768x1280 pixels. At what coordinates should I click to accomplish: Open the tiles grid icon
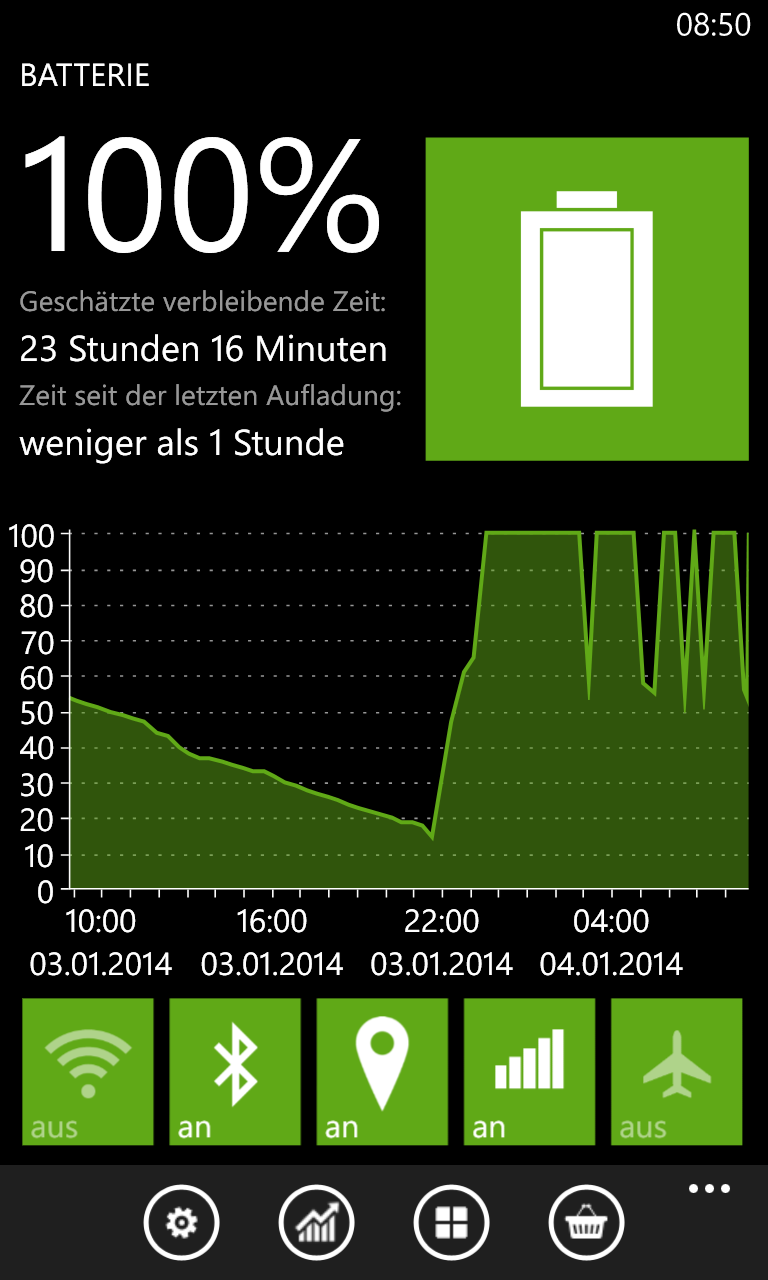451,1222
